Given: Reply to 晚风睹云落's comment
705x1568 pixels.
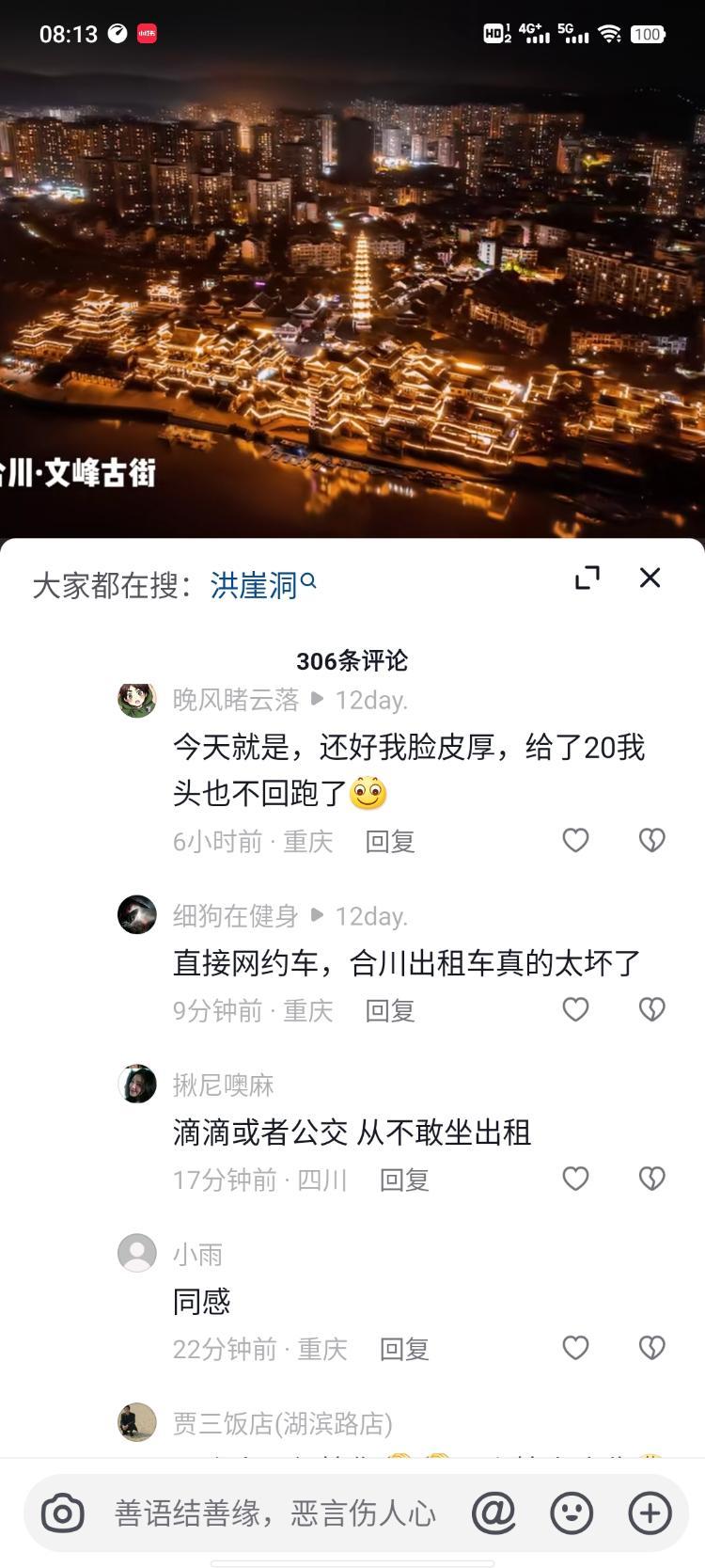Looking at the screenshot, I should pyautogui.click(x=389, y=841).
